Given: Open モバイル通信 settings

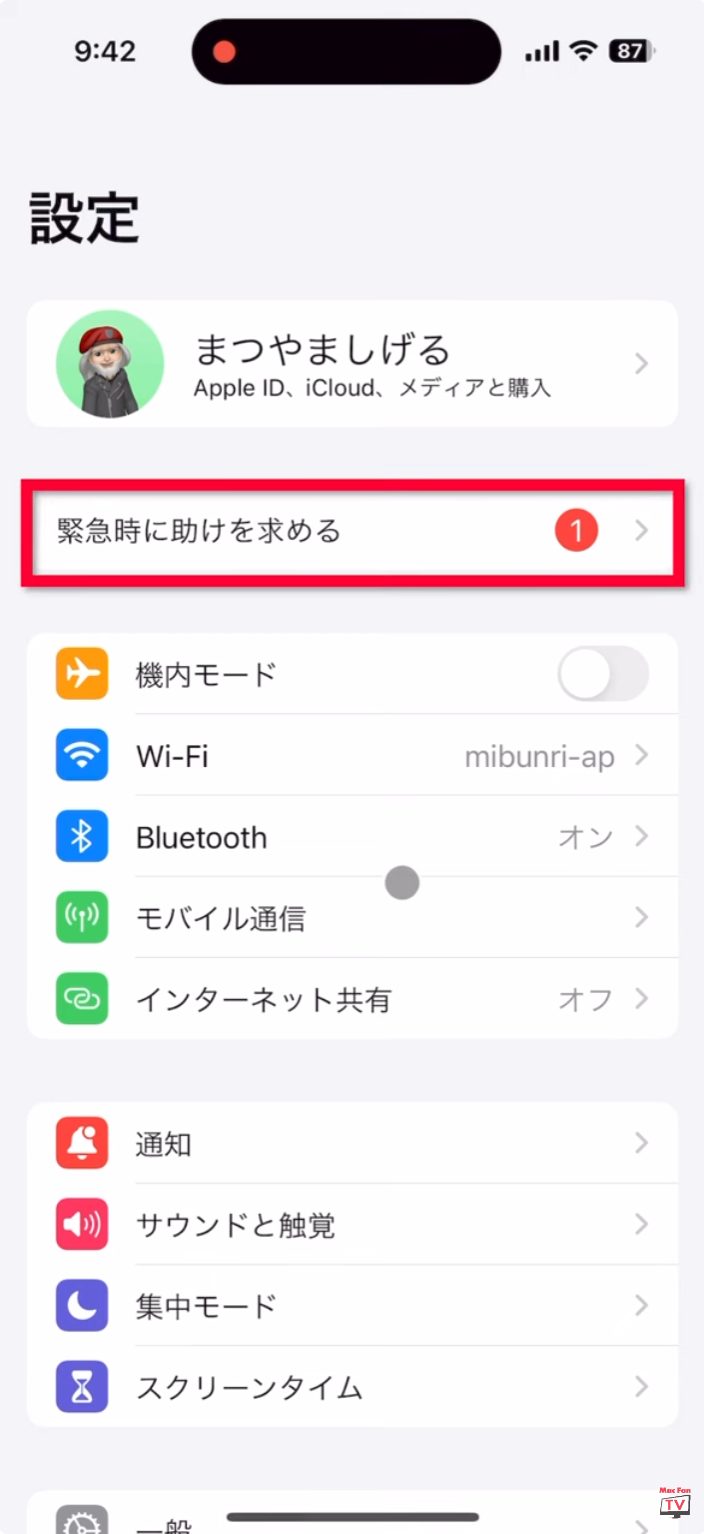Looking at the screenshot, I should point(352,918).
